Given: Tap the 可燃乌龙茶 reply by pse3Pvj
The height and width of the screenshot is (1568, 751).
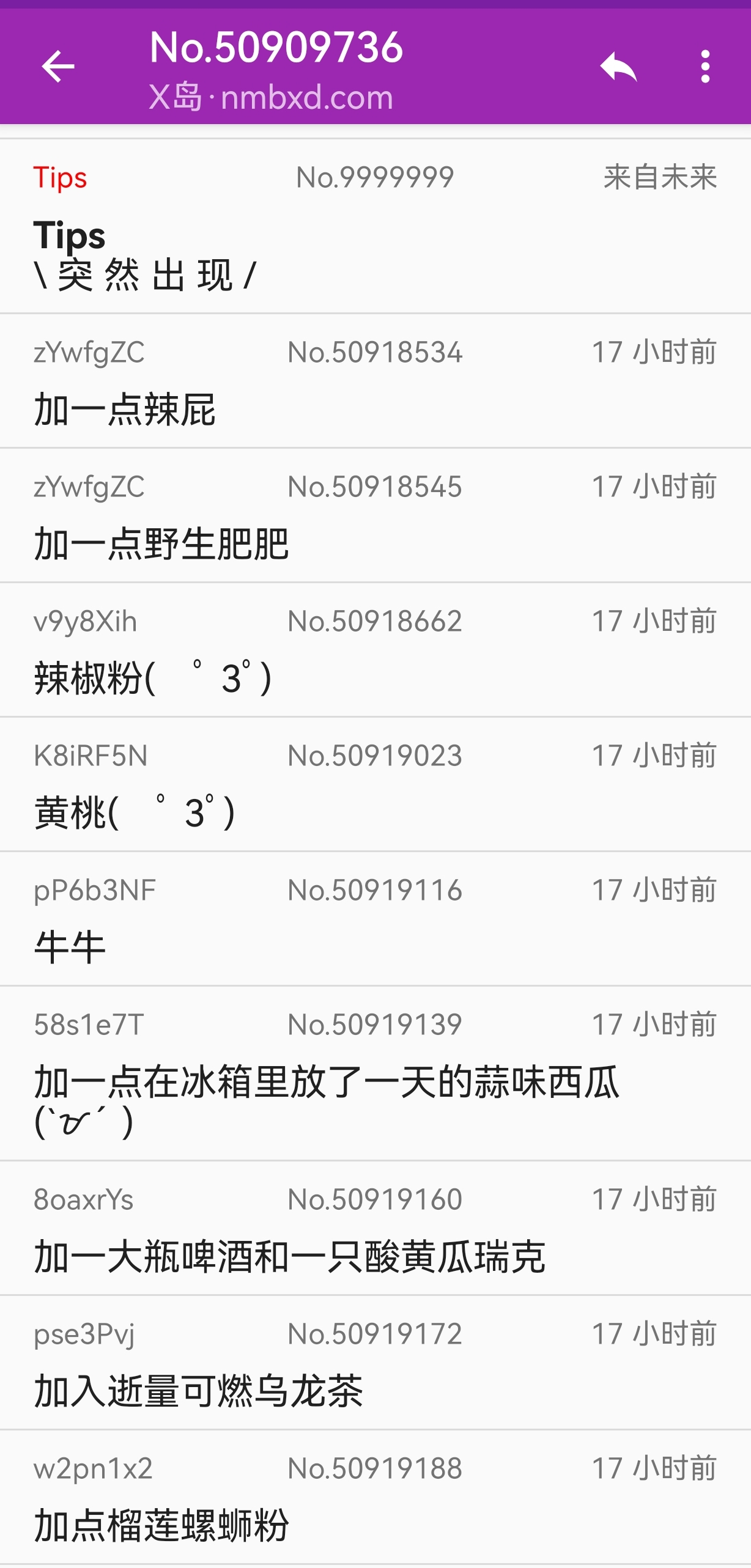Looking at the screenshot, I should click(x=374, y=1363).
